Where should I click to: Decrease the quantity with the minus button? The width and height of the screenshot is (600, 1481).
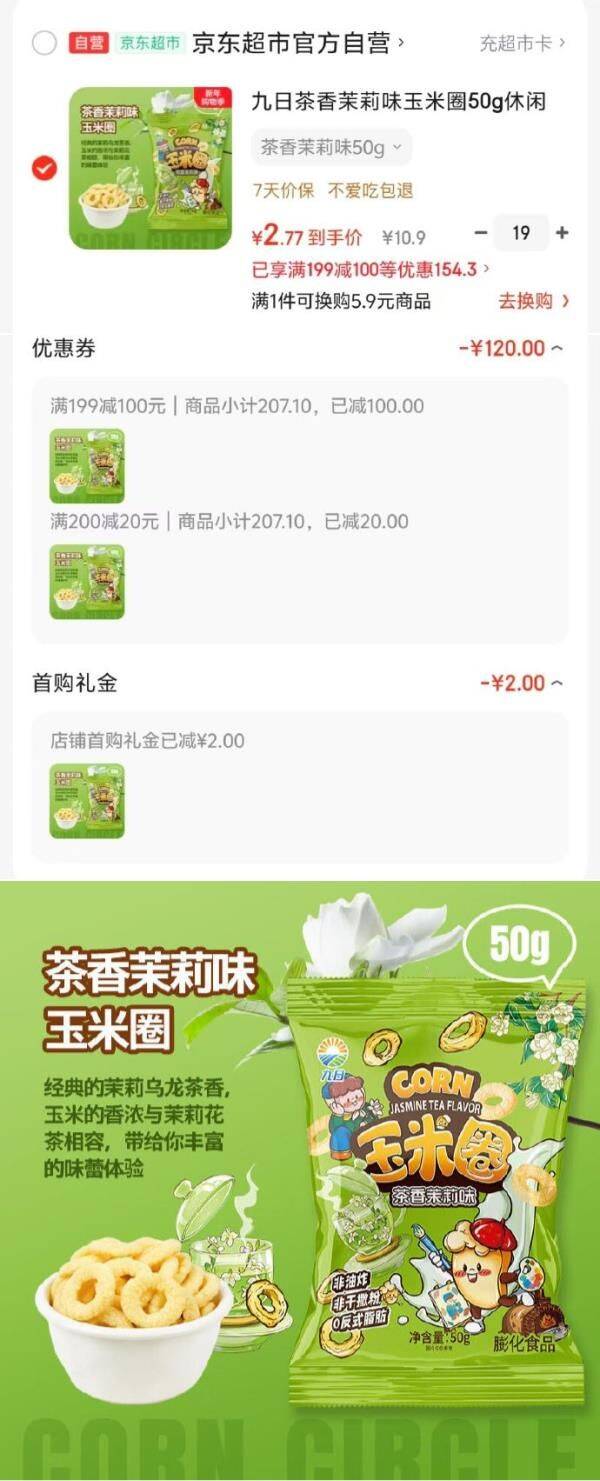481,232
